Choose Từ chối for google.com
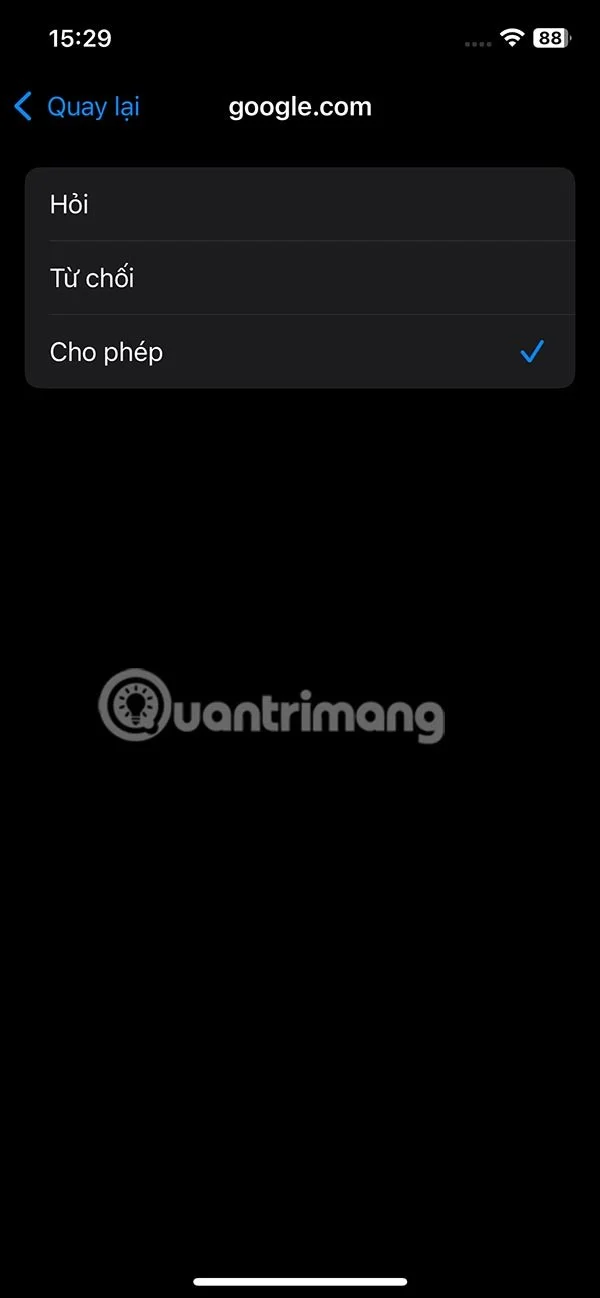This screenshot has width=600, height=1298. click(299, 278)
